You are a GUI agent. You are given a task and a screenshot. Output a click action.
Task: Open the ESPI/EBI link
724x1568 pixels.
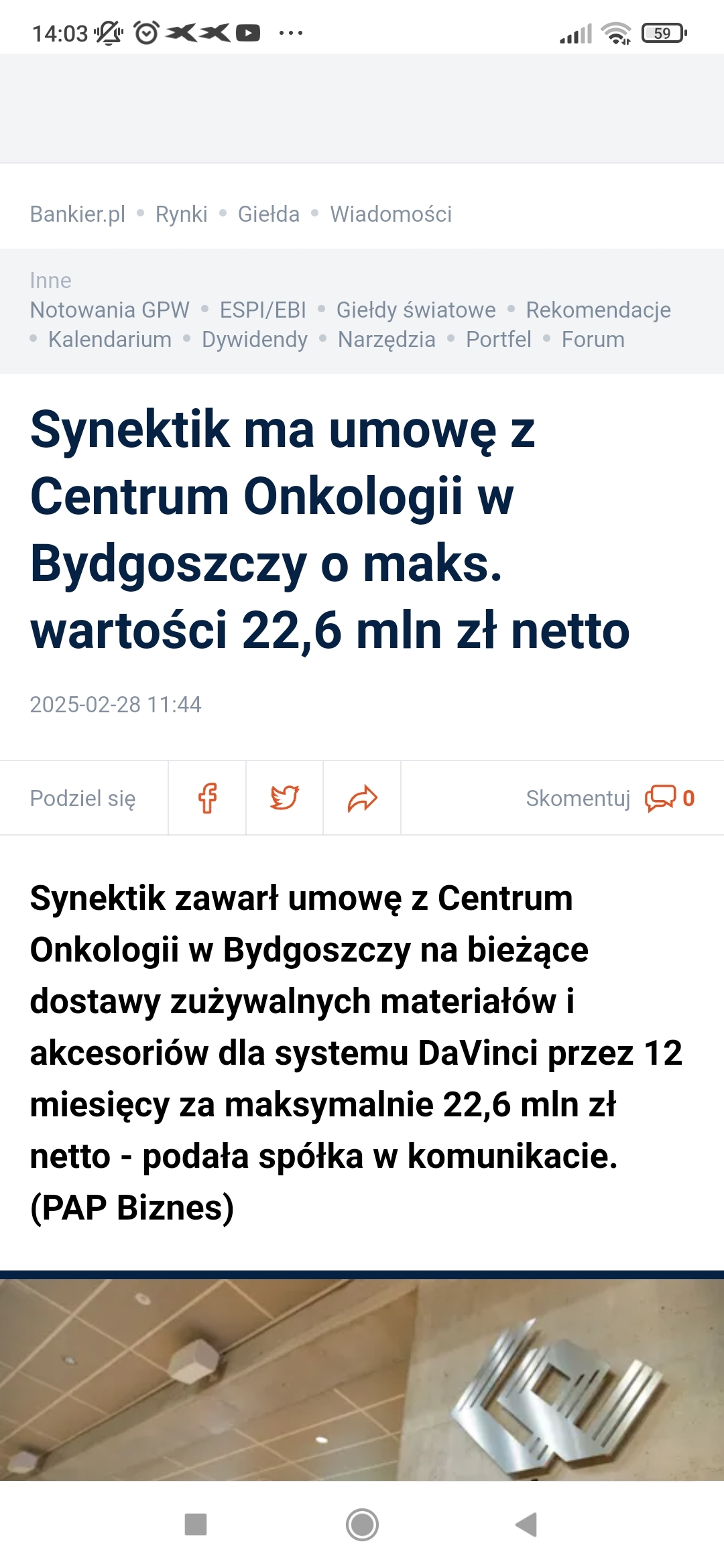click(262, 310)
